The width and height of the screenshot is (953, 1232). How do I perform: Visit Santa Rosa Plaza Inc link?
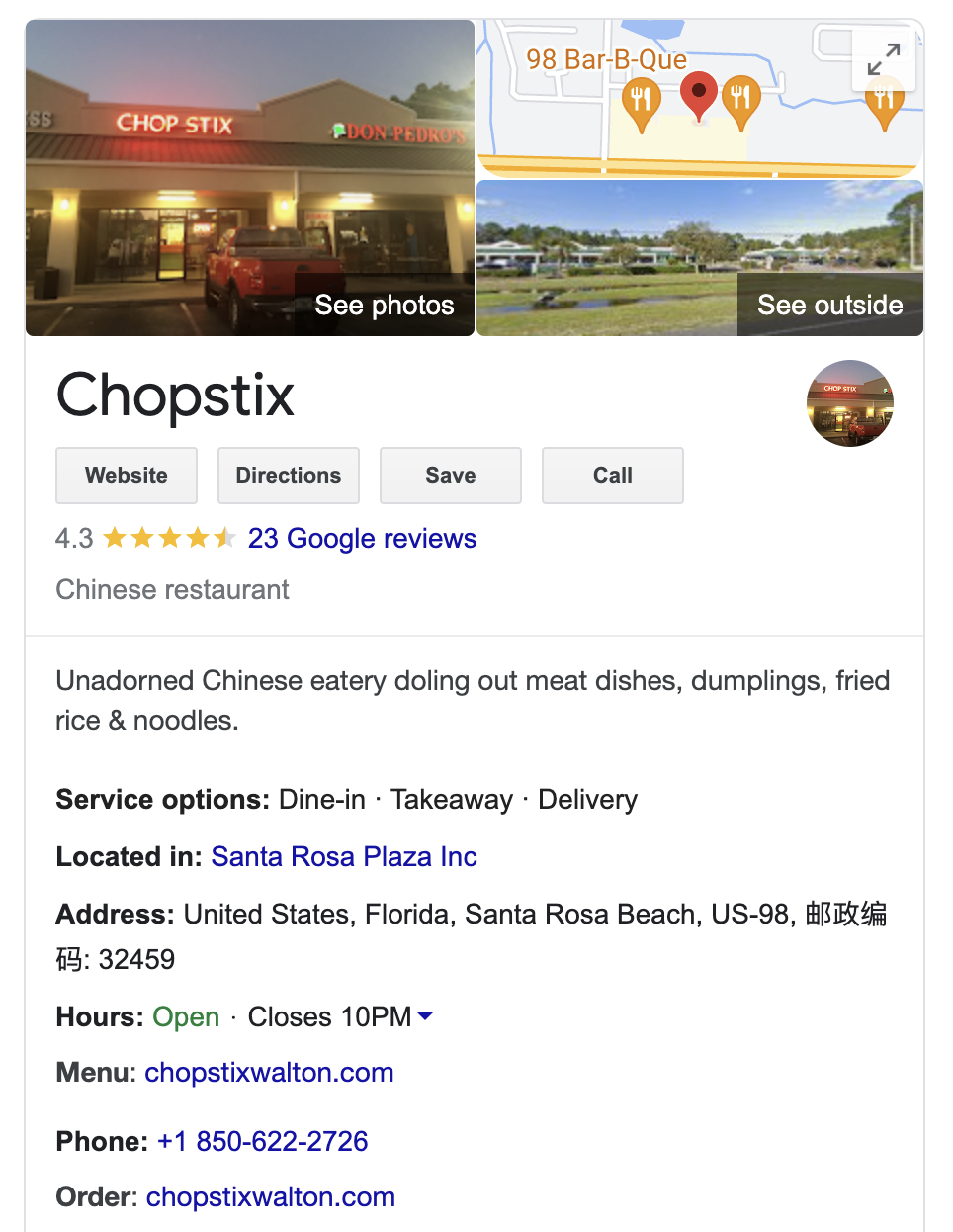344,856
